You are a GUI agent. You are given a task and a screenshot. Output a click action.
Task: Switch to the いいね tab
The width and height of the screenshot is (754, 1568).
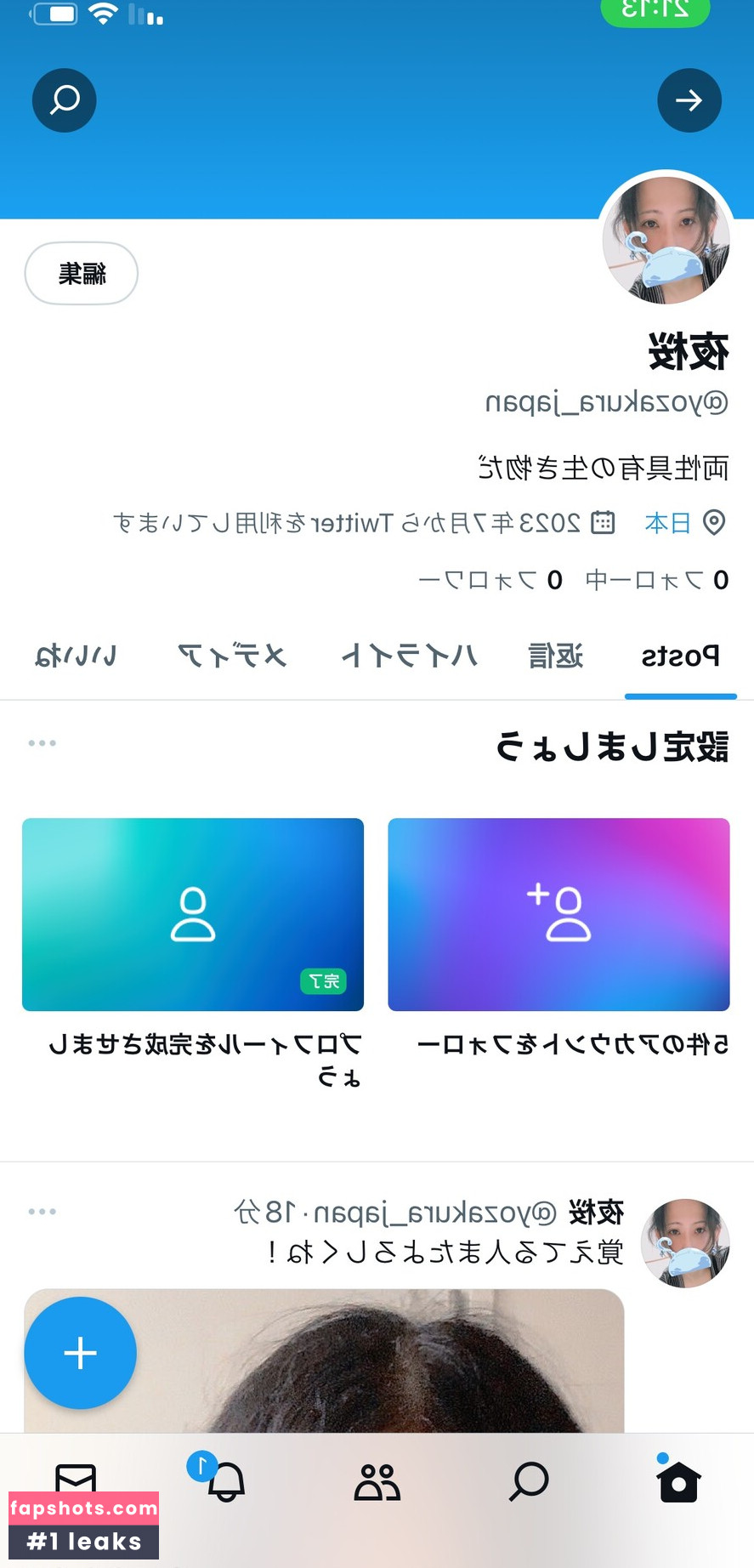[x=76, y=656]
